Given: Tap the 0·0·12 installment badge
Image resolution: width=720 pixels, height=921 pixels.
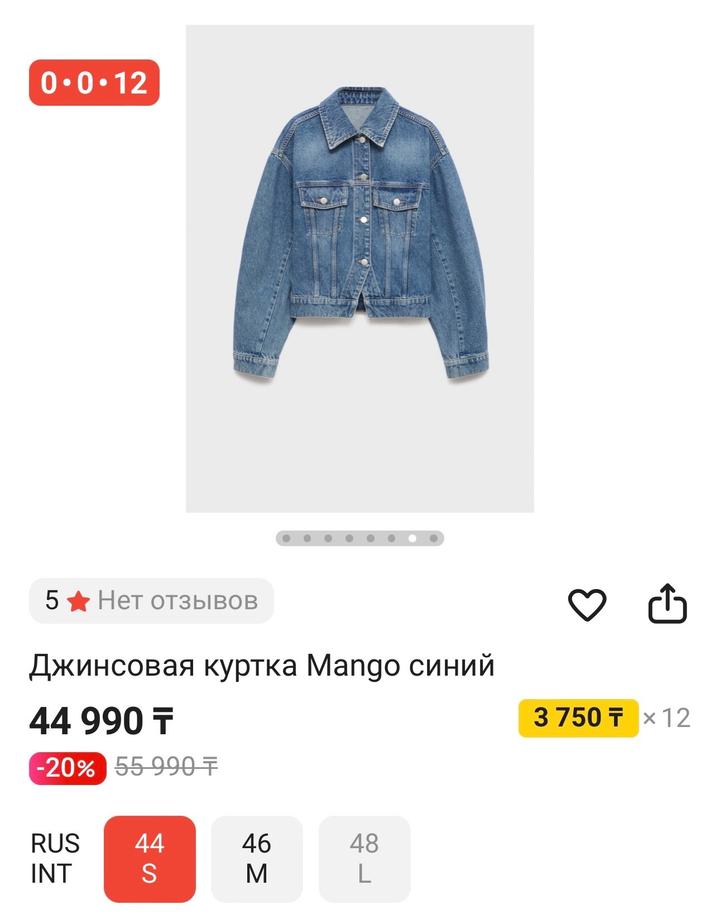Looking at the screenshot, I should (94, 82).
